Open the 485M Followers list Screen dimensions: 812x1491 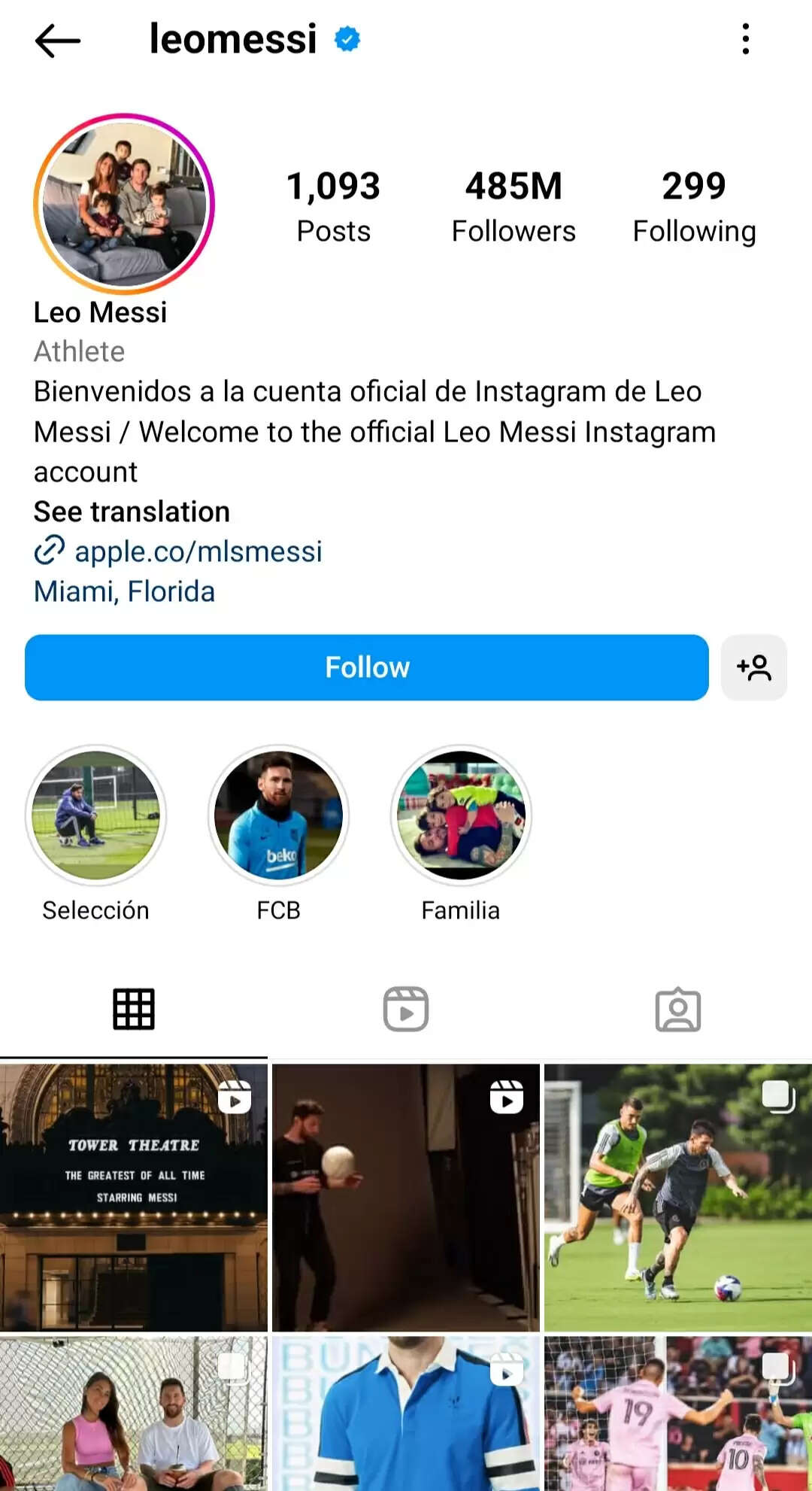pos(514,206)
